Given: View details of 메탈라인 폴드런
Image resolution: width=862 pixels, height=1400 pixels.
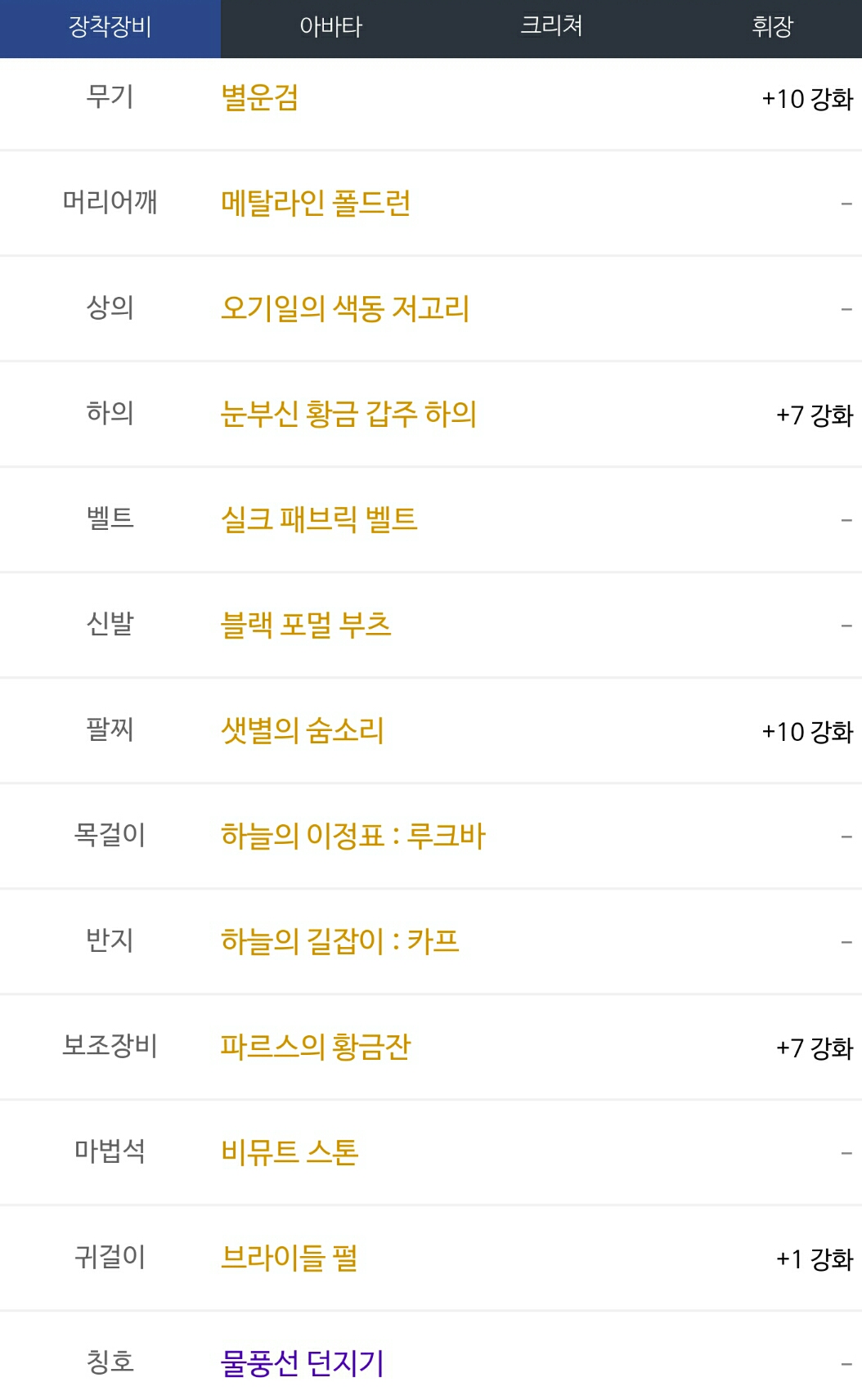Looking at the screenshot, I should [x=316, y=203].
